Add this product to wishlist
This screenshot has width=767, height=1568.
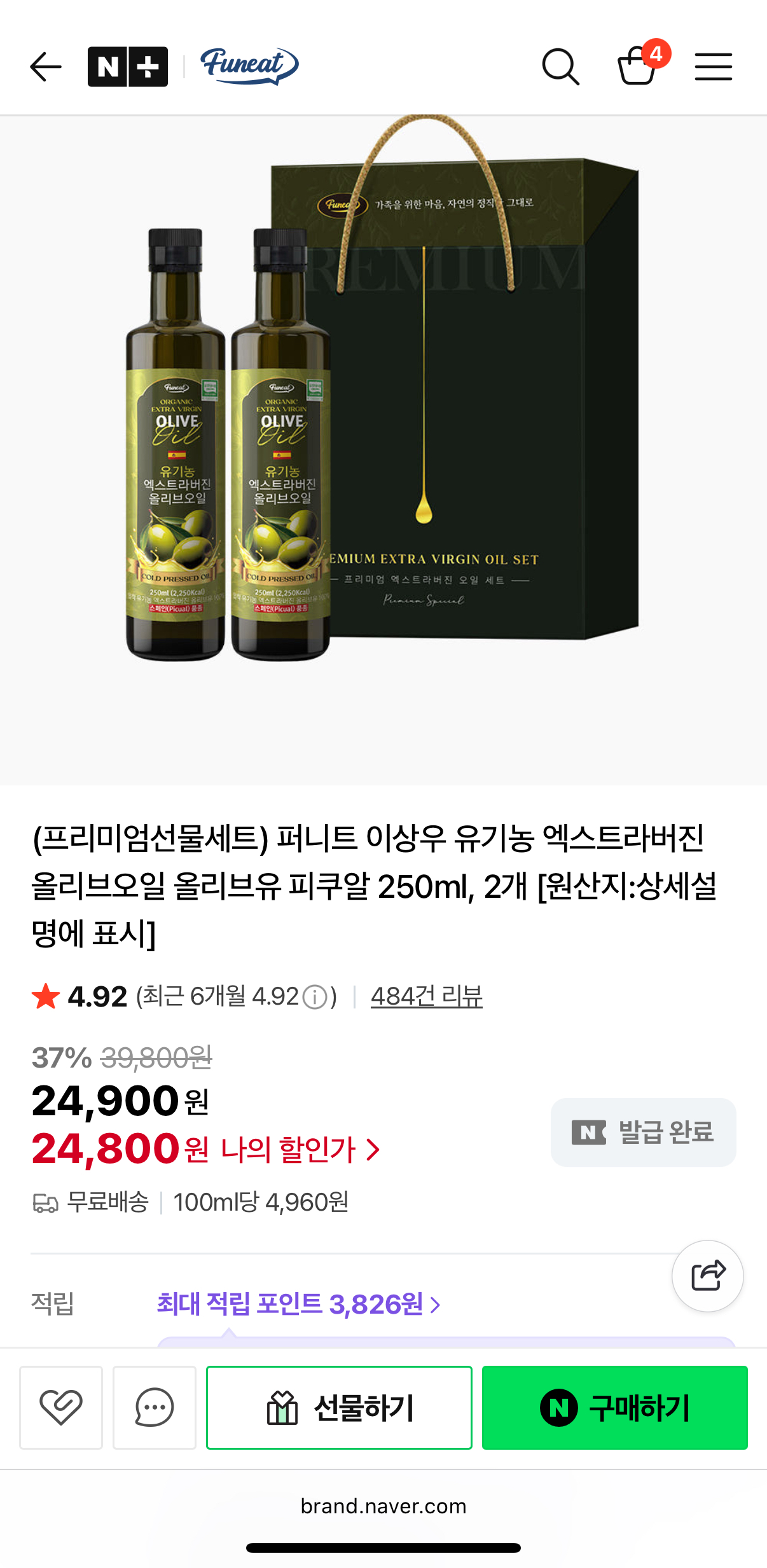[61, 1407]
